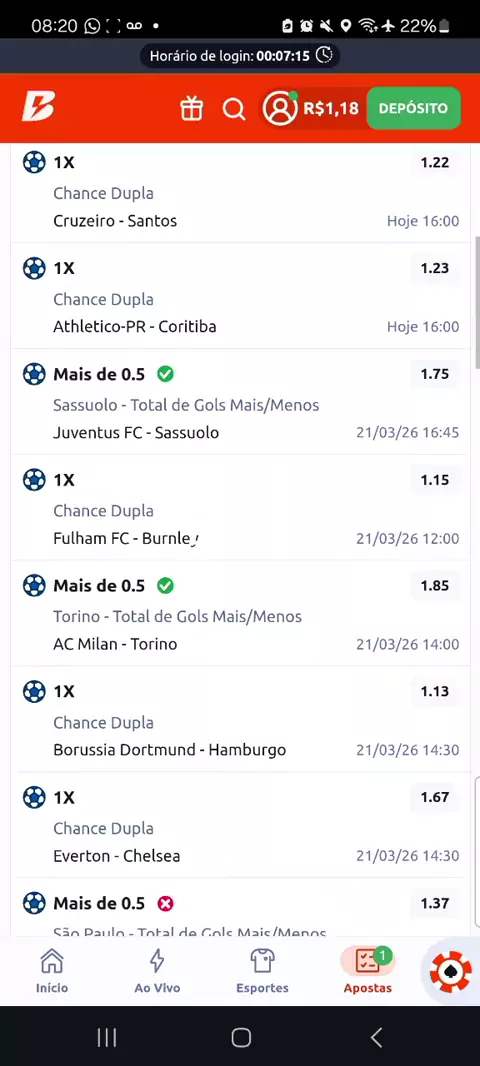Image resolution: width=480 pixels, height=1066 pixels.
Task: Go to the Início tab
Action: coord(52,971)
